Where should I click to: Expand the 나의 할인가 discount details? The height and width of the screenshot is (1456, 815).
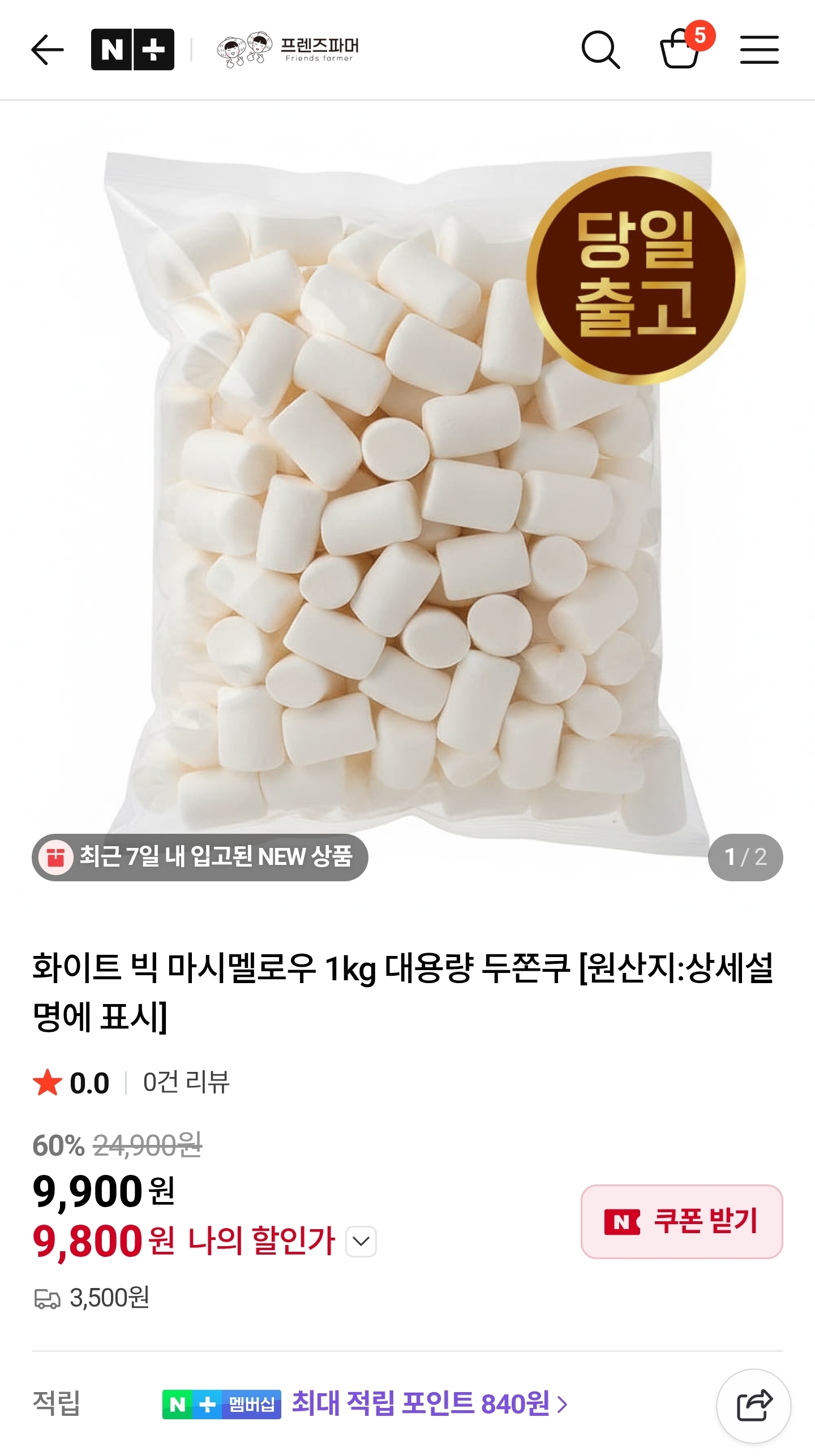361,1241
